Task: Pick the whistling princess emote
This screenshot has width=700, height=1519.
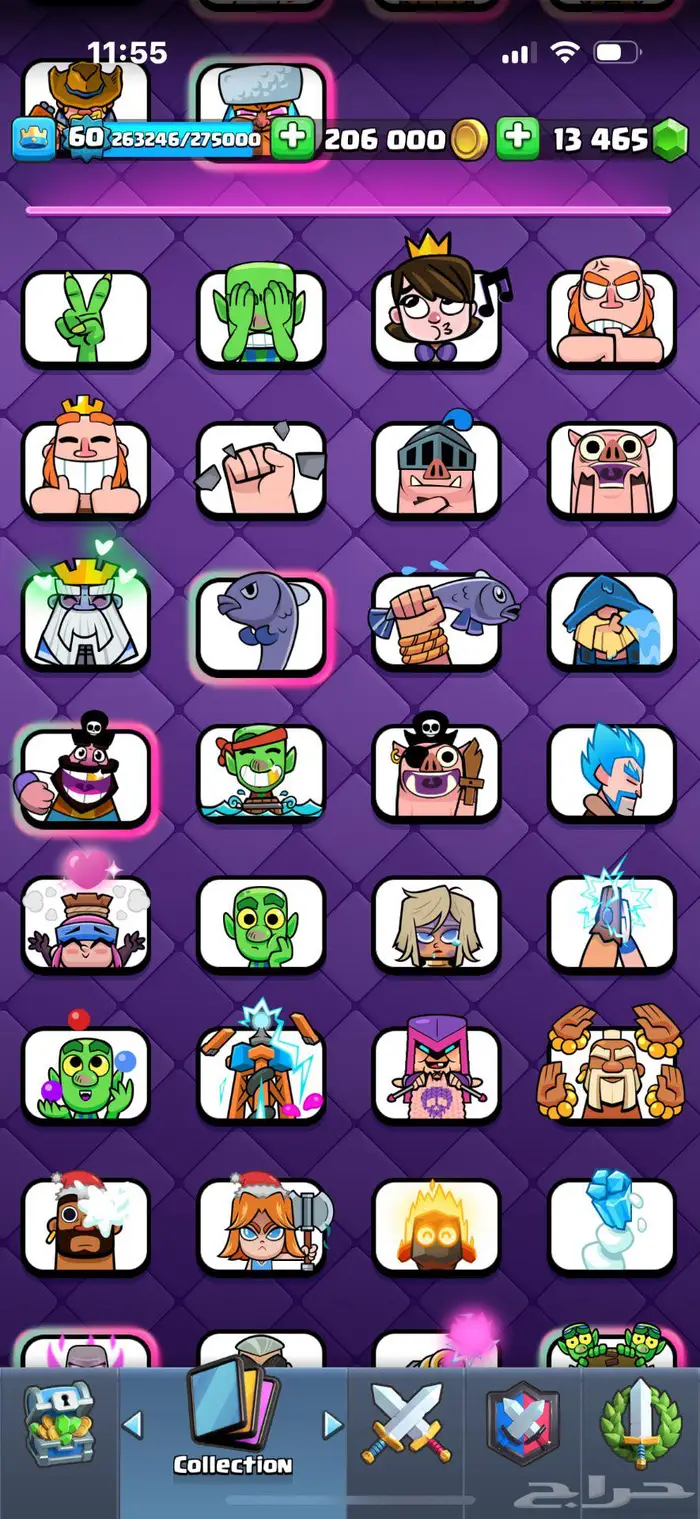Action: click(437, 310)
